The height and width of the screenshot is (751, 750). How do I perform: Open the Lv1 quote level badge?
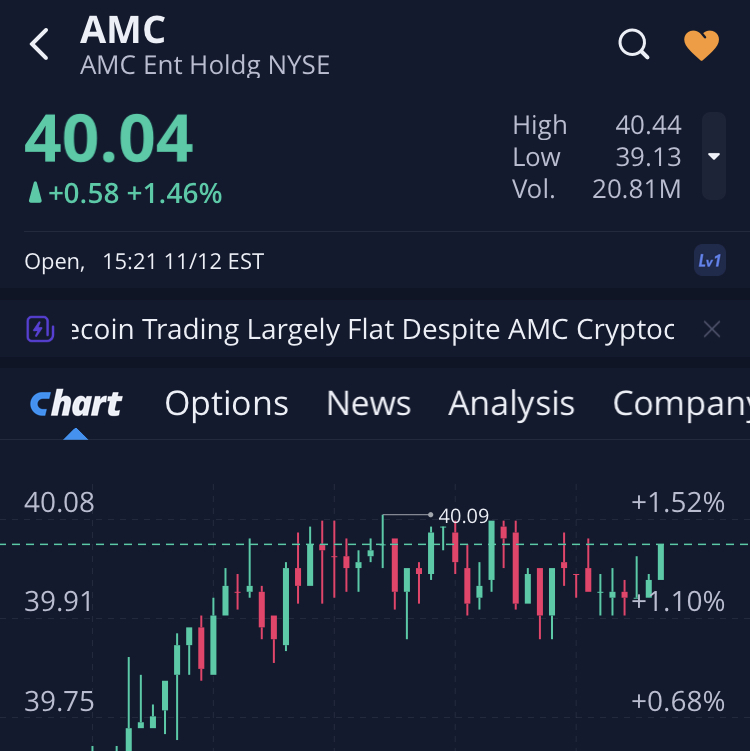coord(709,262)
